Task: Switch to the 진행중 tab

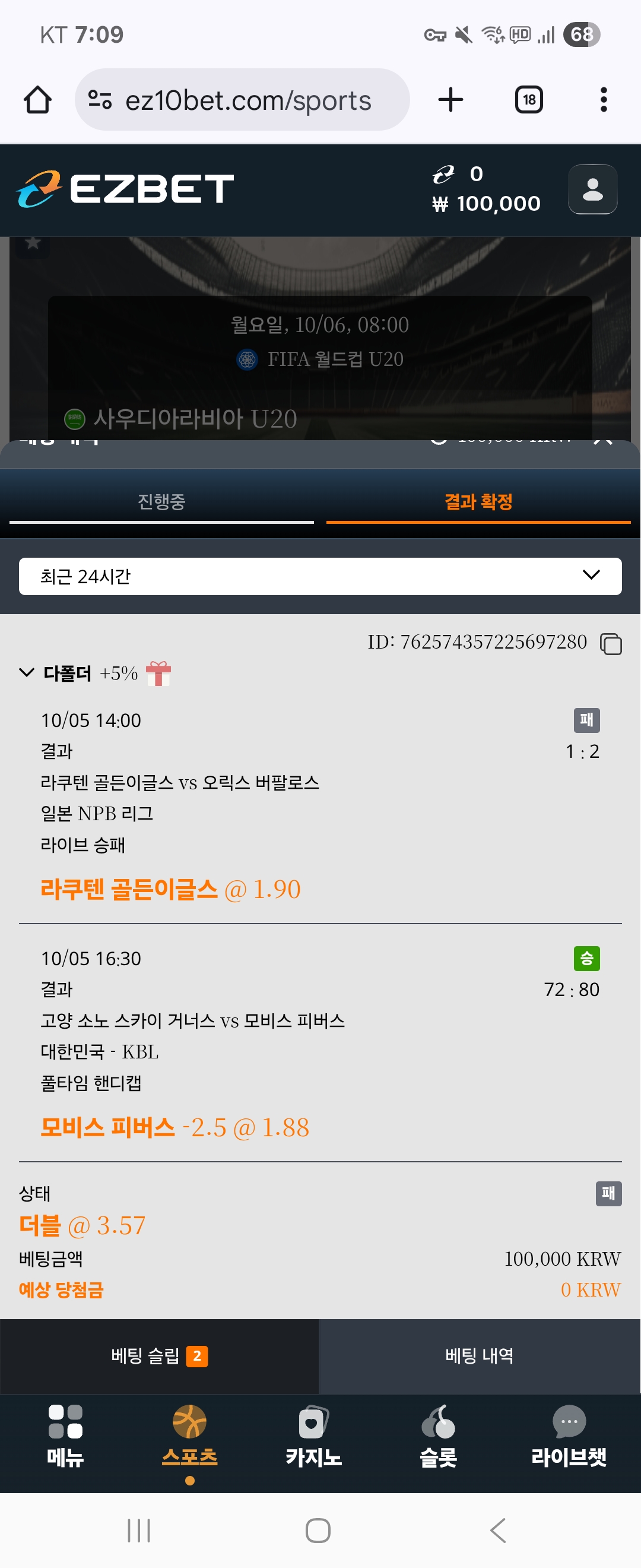Action: (161, 501)
